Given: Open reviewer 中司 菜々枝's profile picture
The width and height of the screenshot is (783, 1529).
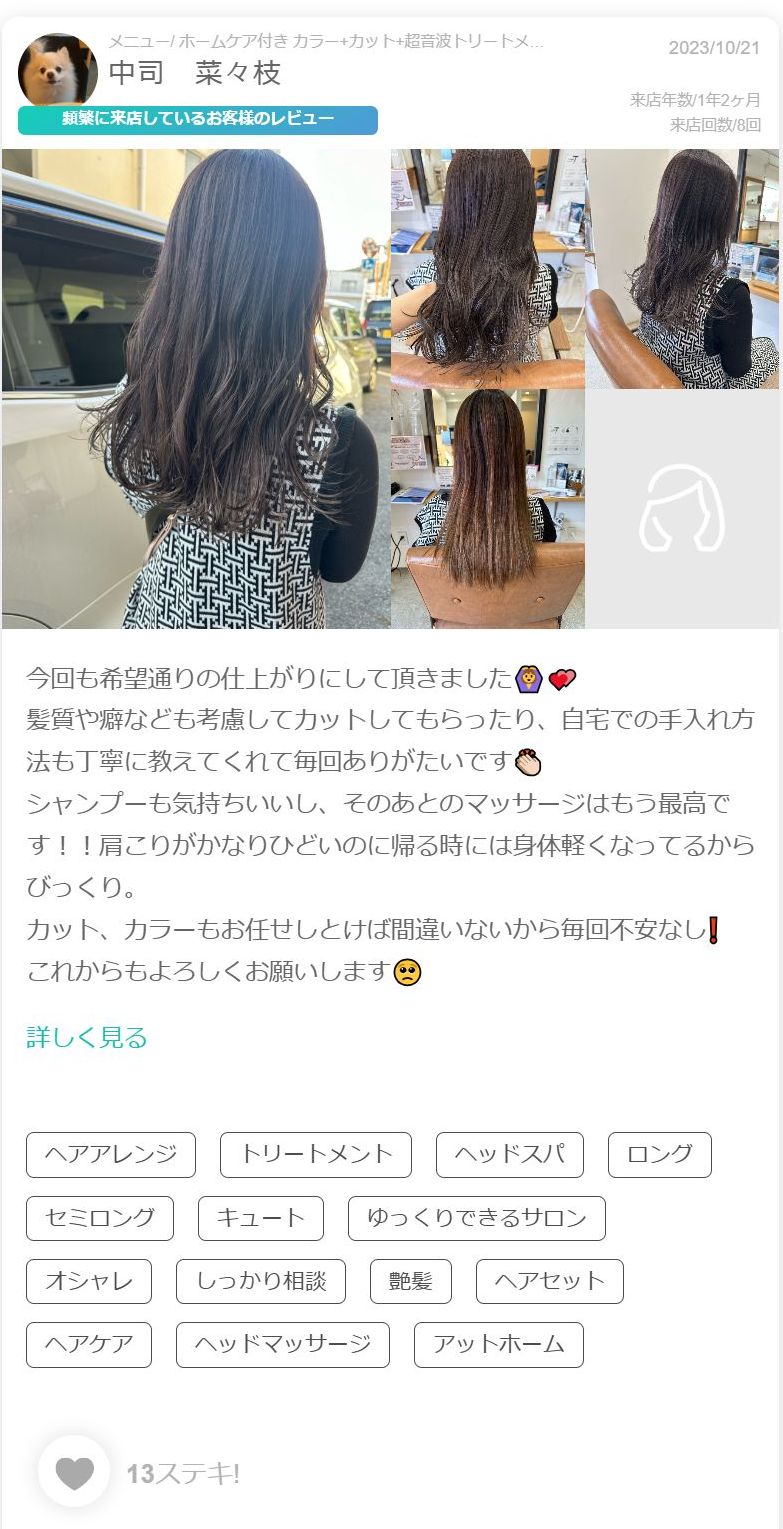Looking at the screenshot, I should coord(58,70).
